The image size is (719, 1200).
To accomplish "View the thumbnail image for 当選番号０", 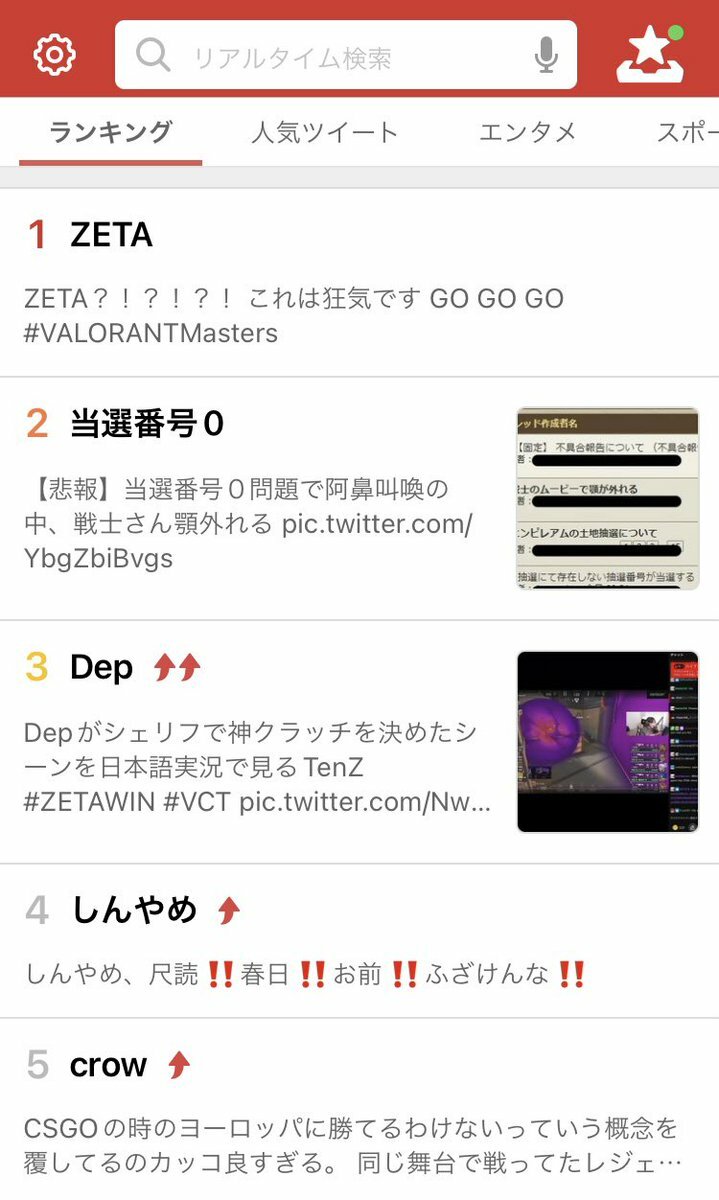I will click(x=607, y=498).
